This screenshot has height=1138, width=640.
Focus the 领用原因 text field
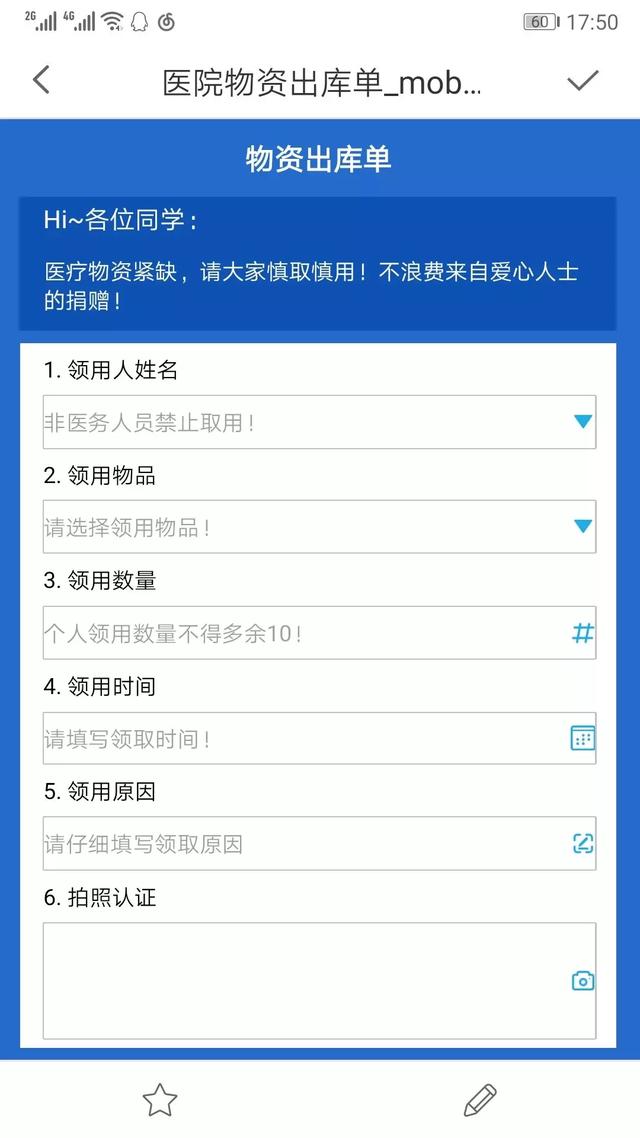[x=300, y=844]
